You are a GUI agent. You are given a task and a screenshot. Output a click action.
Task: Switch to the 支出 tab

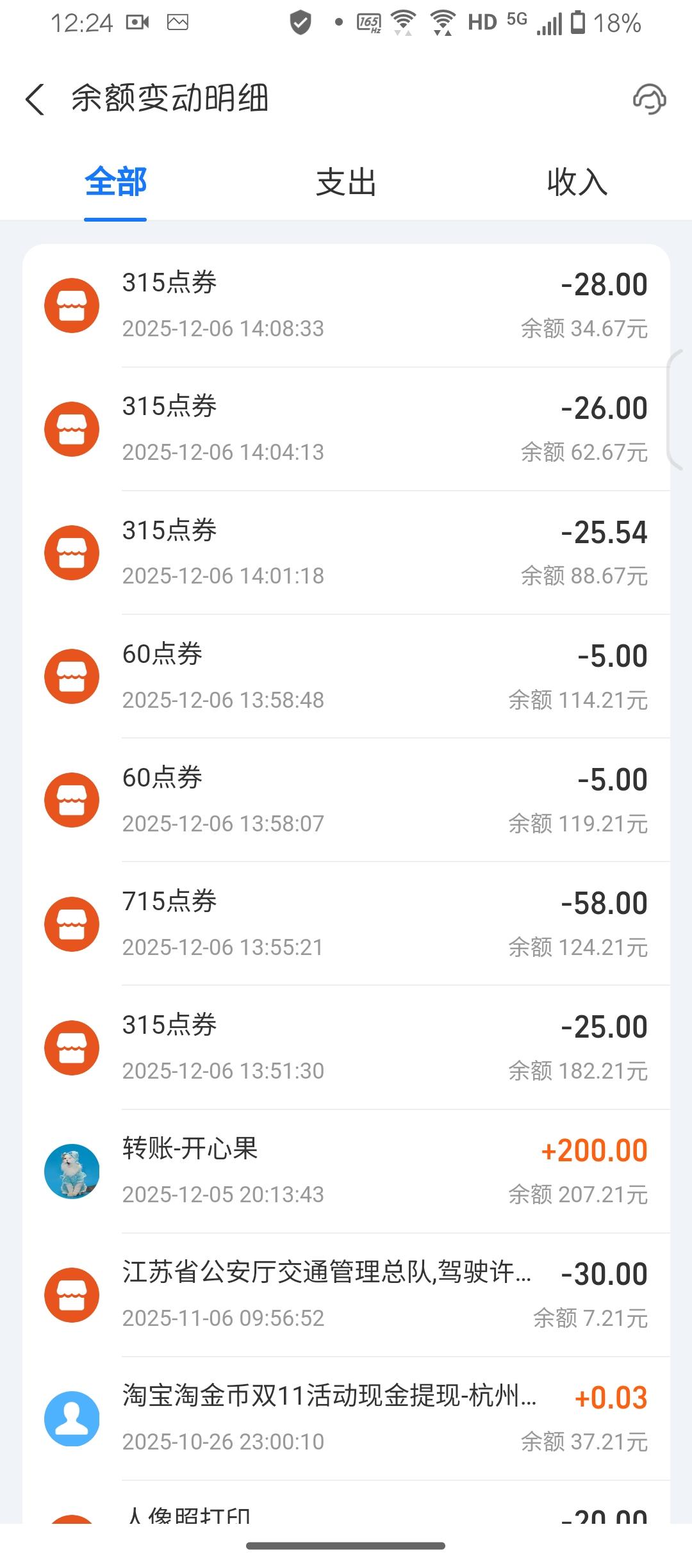[346, 182]
